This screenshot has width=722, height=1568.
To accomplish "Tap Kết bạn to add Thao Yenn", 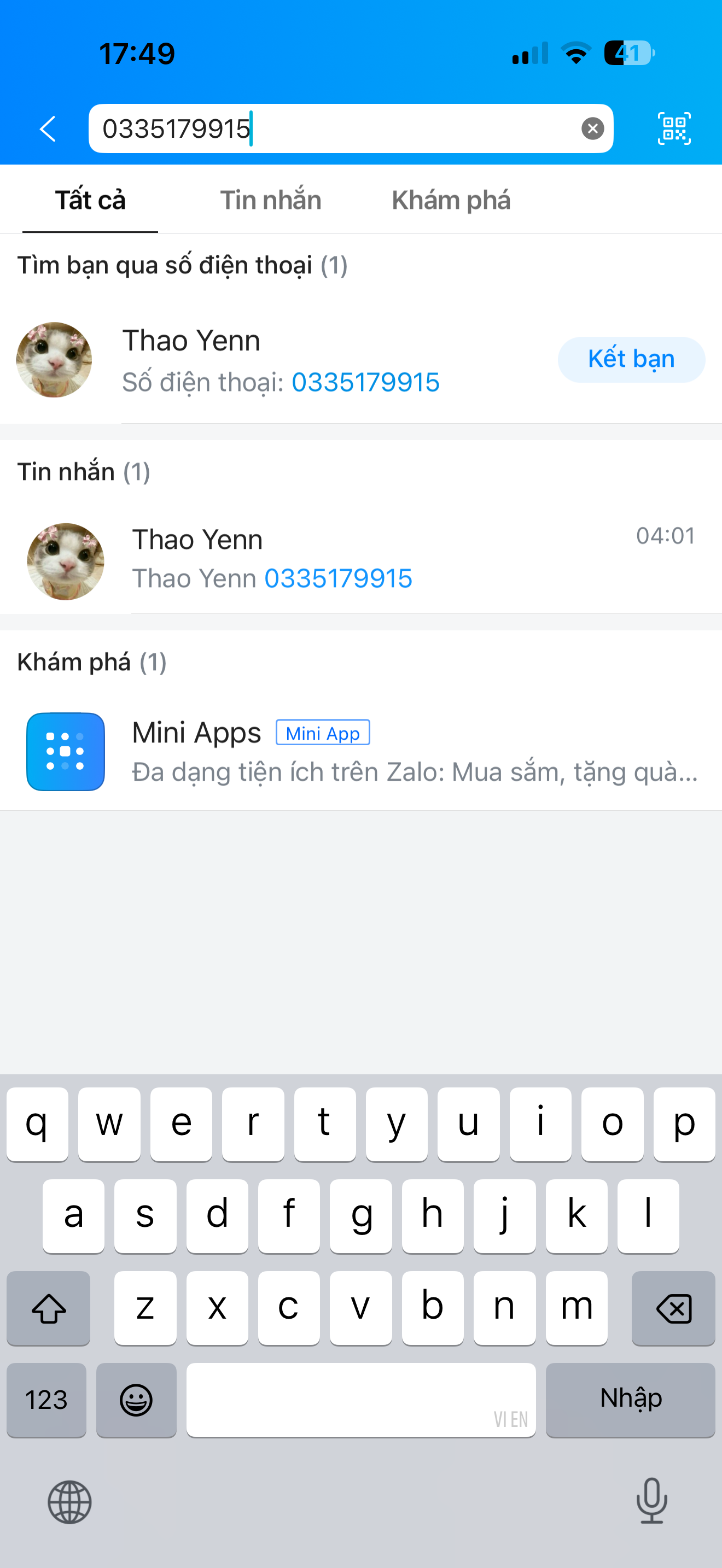I will tap(631, 359).
